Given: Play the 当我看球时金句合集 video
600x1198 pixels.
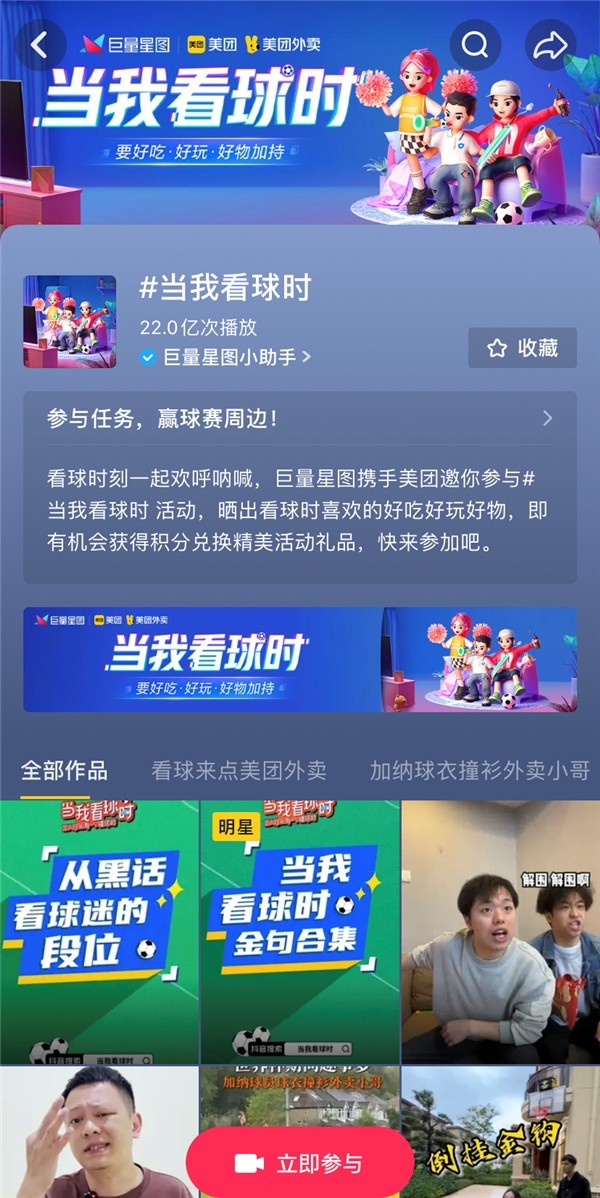Looking at the screenshot, I should [x=300, y=932].
